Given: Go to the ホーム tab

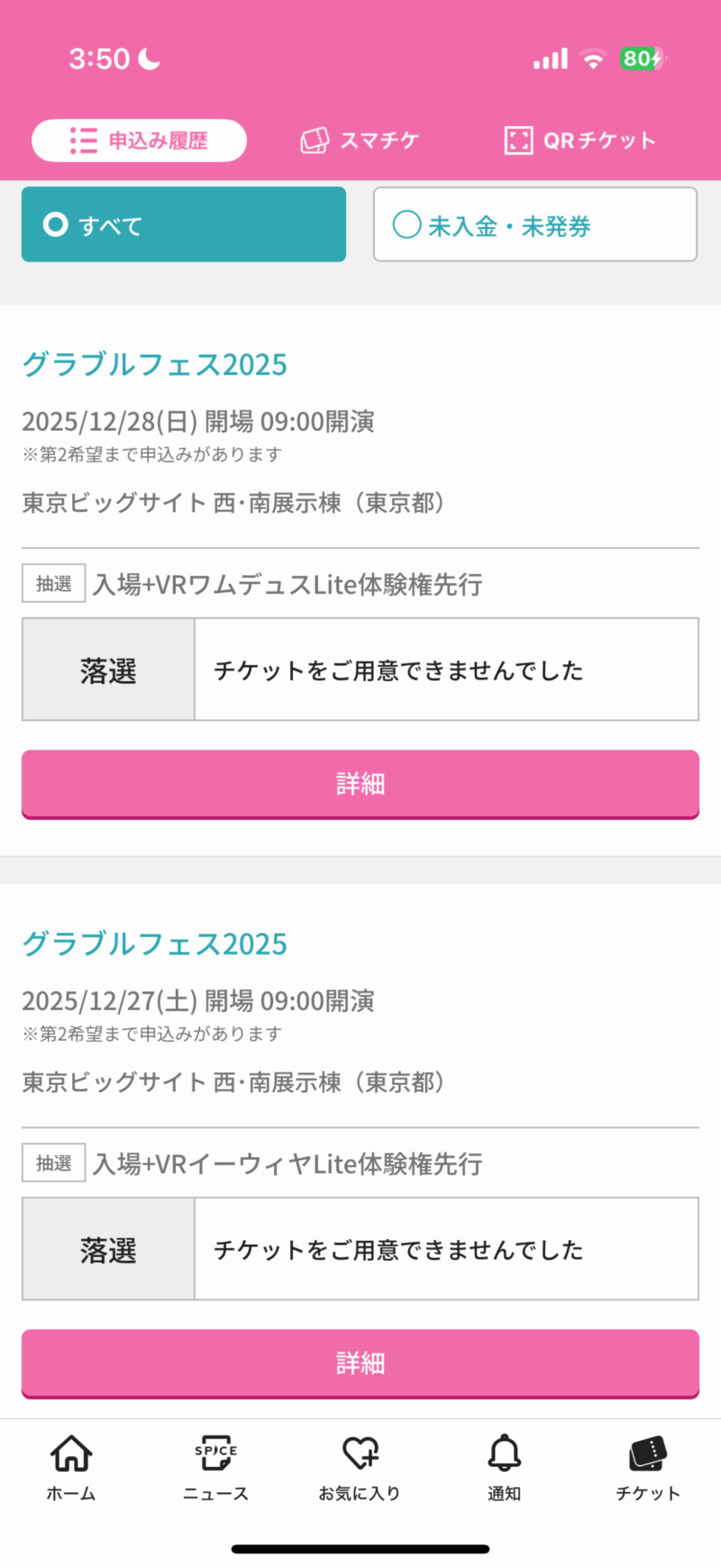Looking at the screenshot, I should pyautogui.click(x=71, y=1467).
